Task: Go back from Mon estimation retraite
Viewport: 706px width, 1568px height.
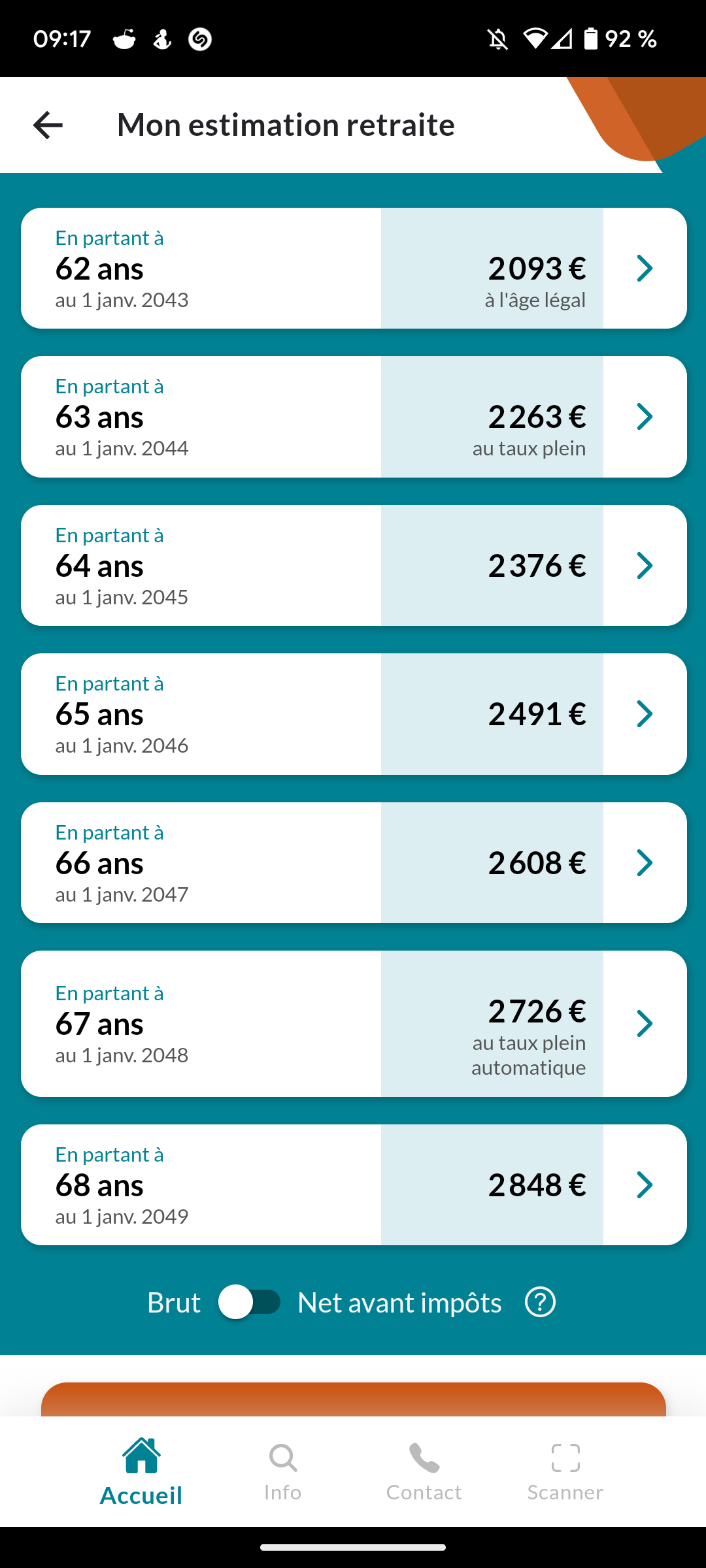Action: 48,125
